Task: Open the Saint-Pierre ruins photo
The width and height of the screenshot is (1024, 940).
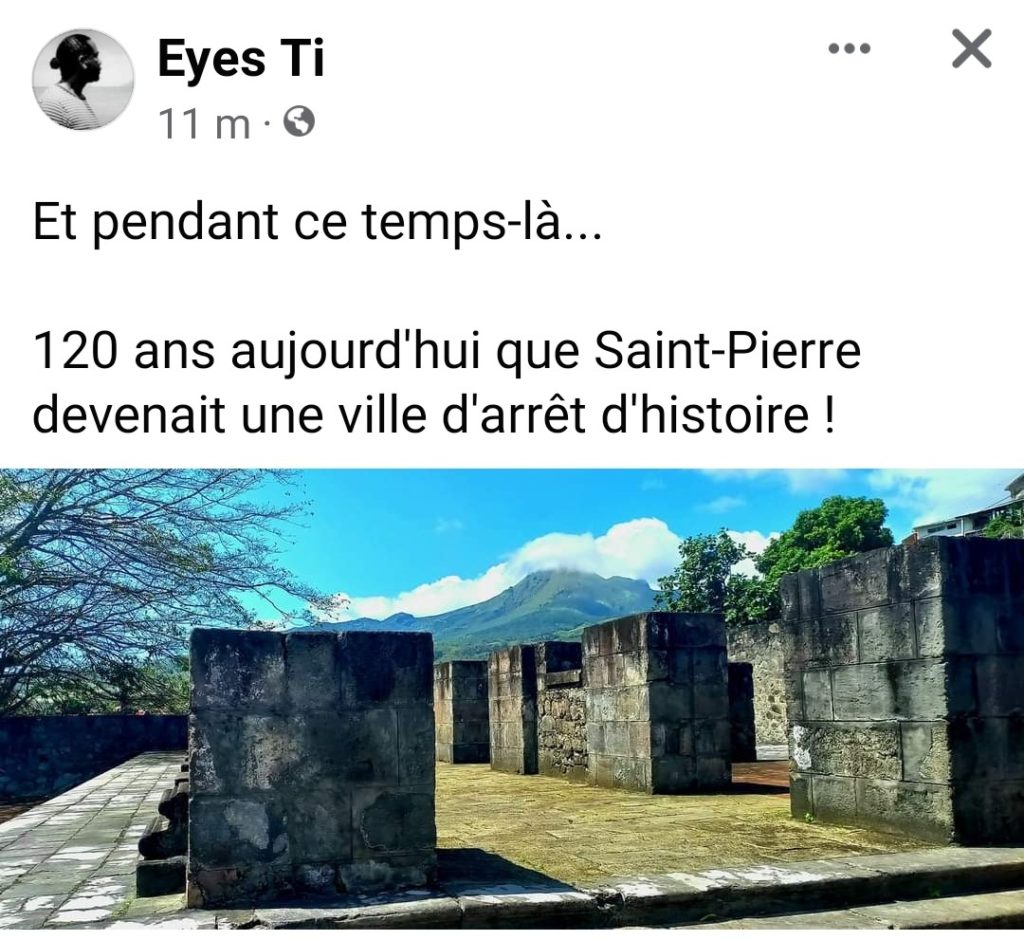Action: pyautogui.click(x=512, y=698)
